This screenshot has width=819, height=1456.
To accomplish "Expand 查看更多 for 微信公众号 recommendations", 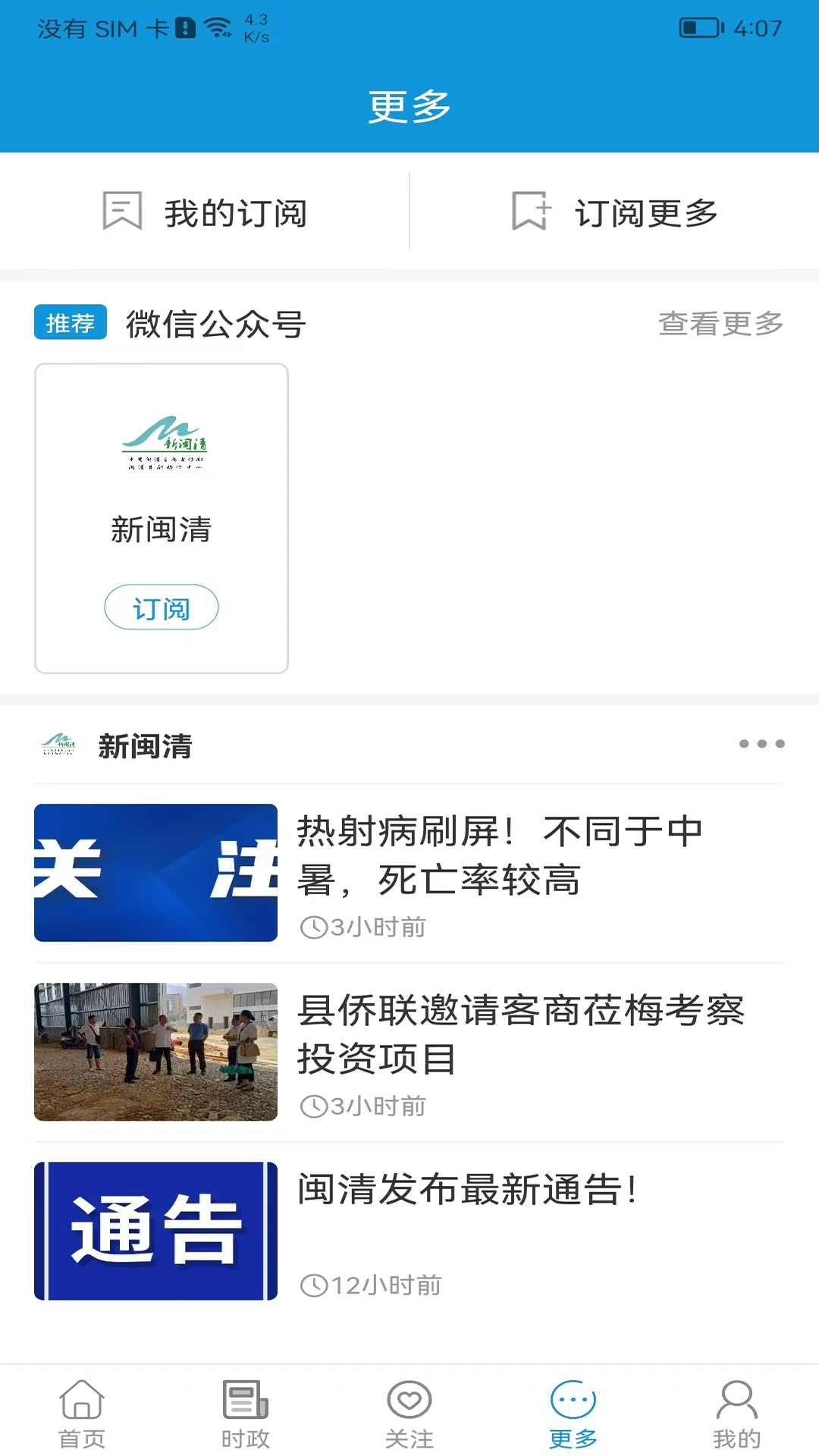I will coord(720,323).
